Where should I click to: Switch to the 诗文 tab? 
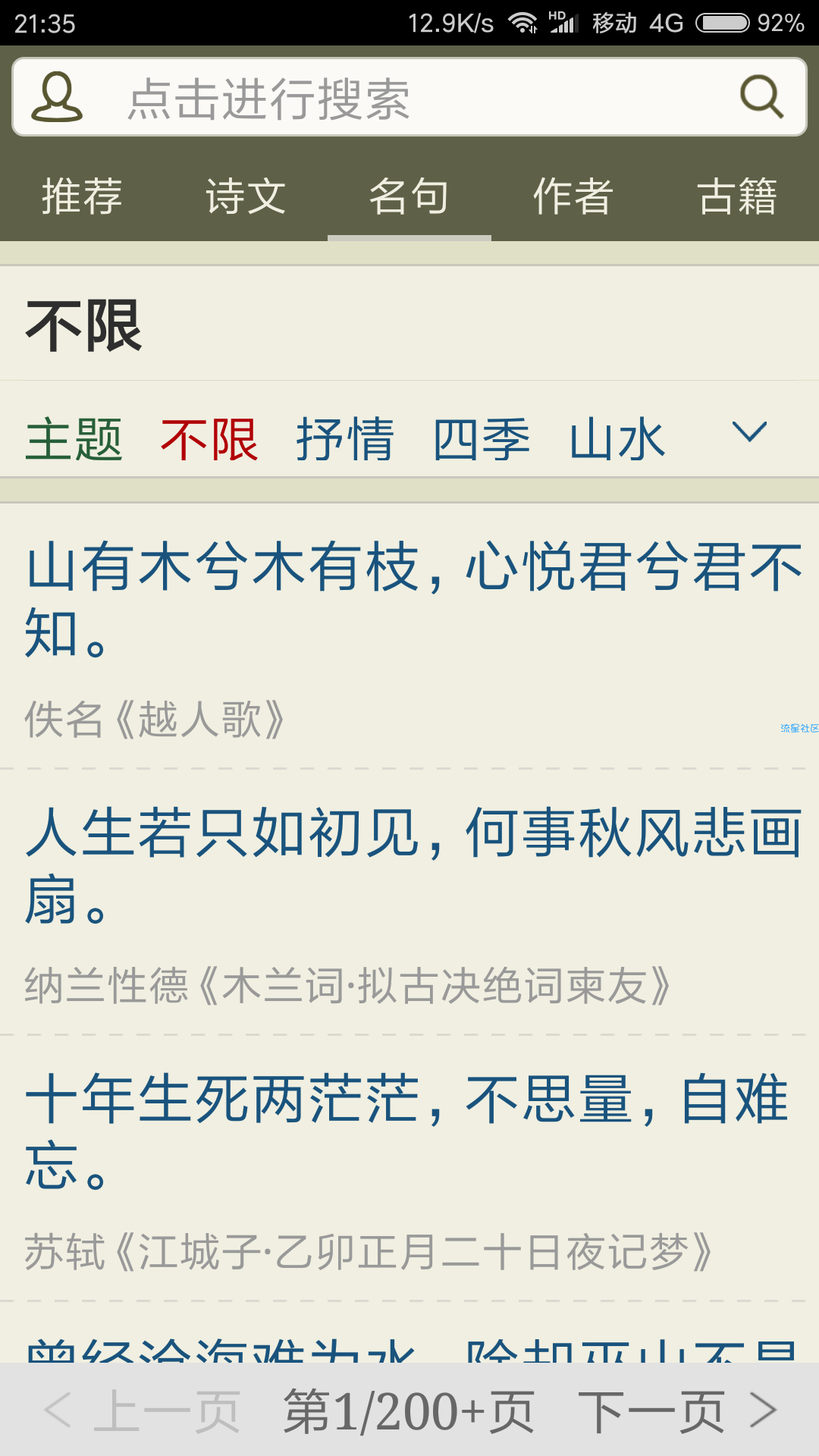coord(246,196)
